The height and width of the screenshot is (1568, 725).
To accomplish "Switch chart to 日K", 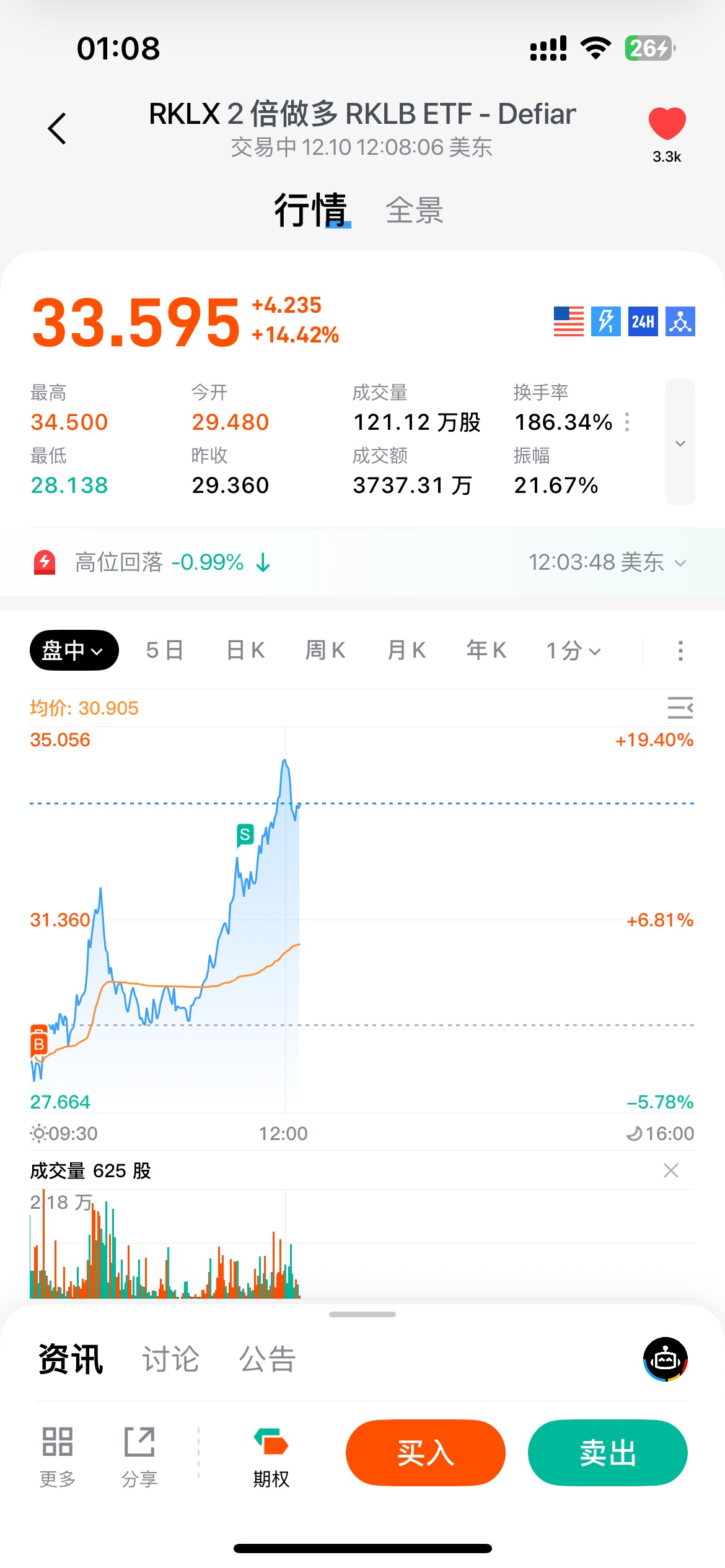I will point(245,650).
